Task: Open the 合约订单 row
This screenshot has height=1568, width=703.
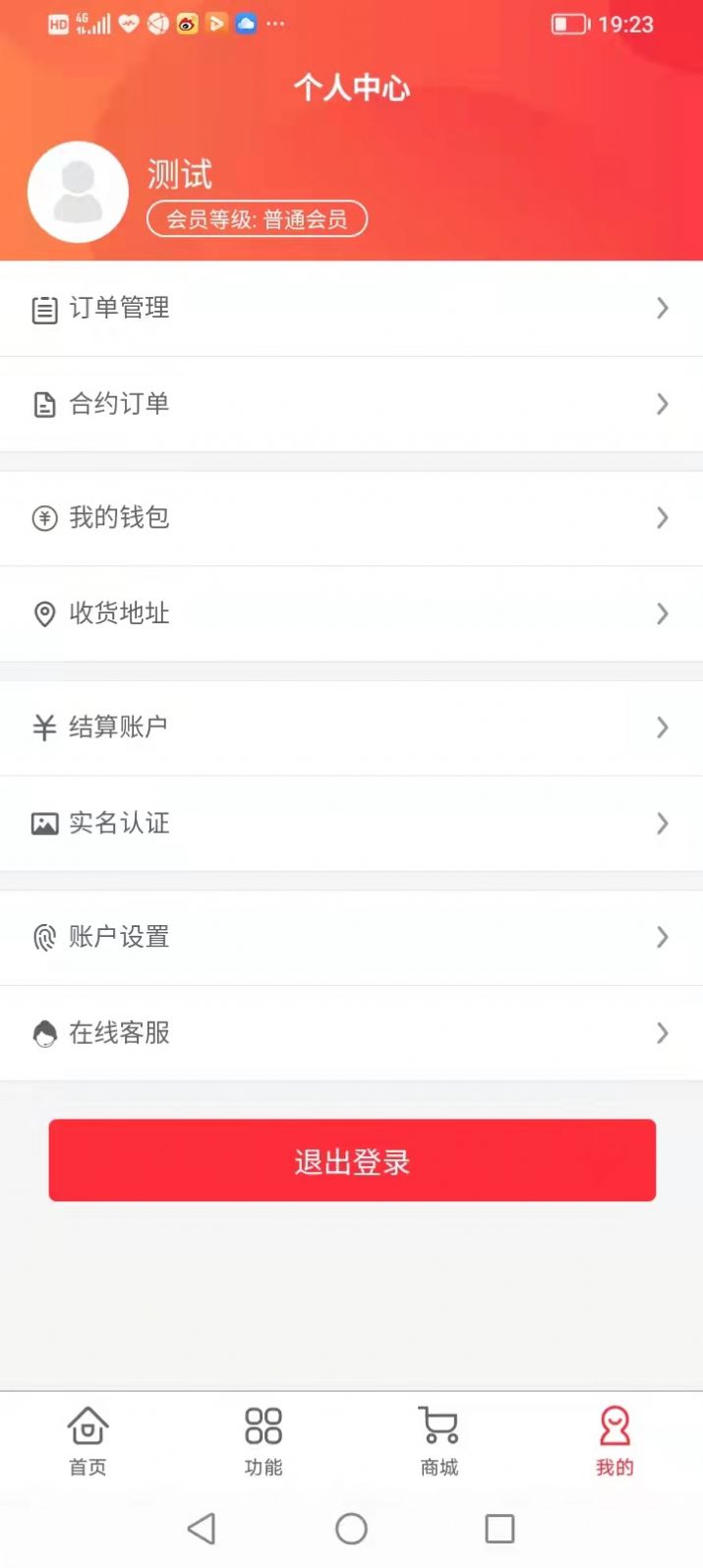Action: (351, 404)
